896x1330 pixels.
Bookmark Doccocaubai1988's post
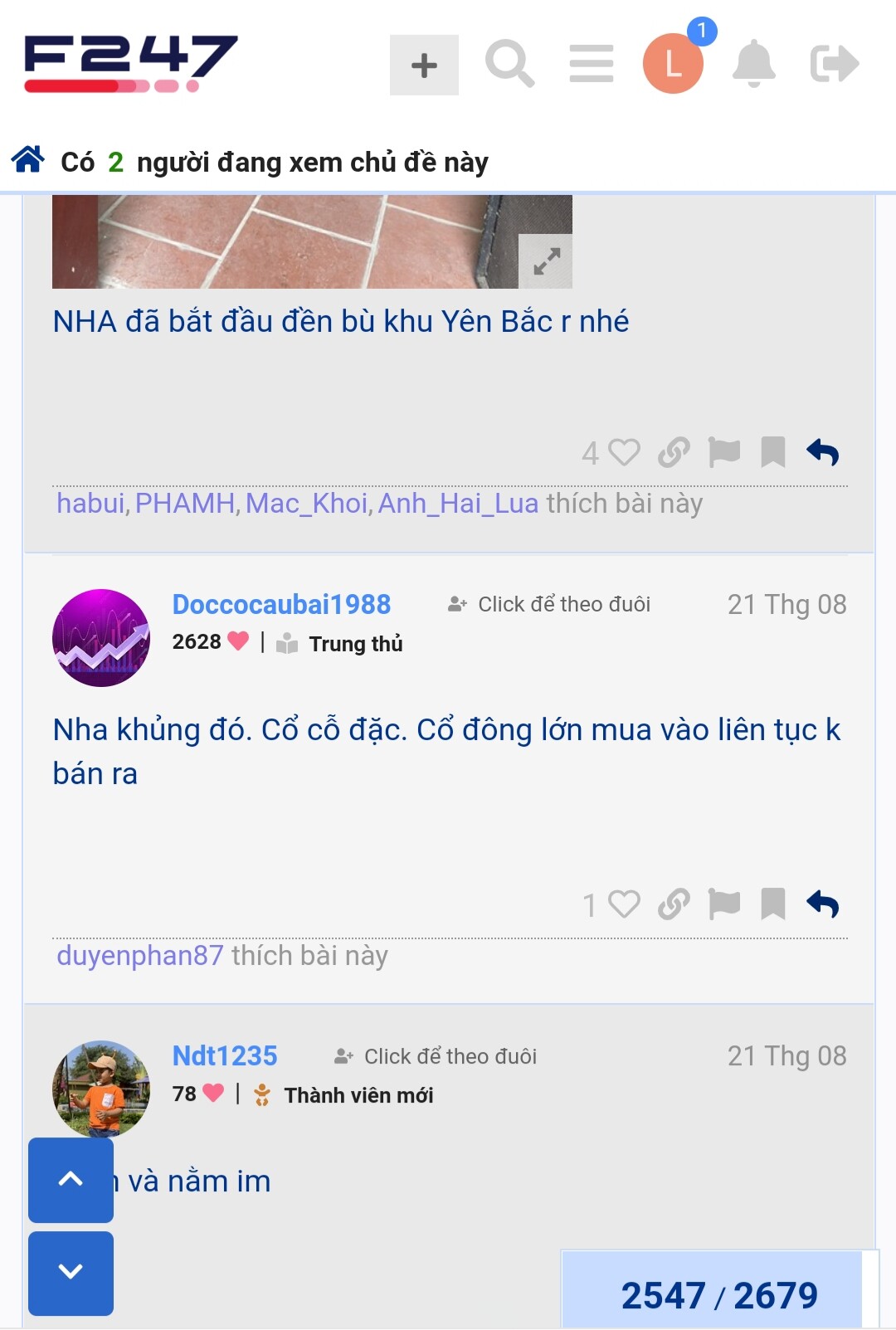coord(773,904)
